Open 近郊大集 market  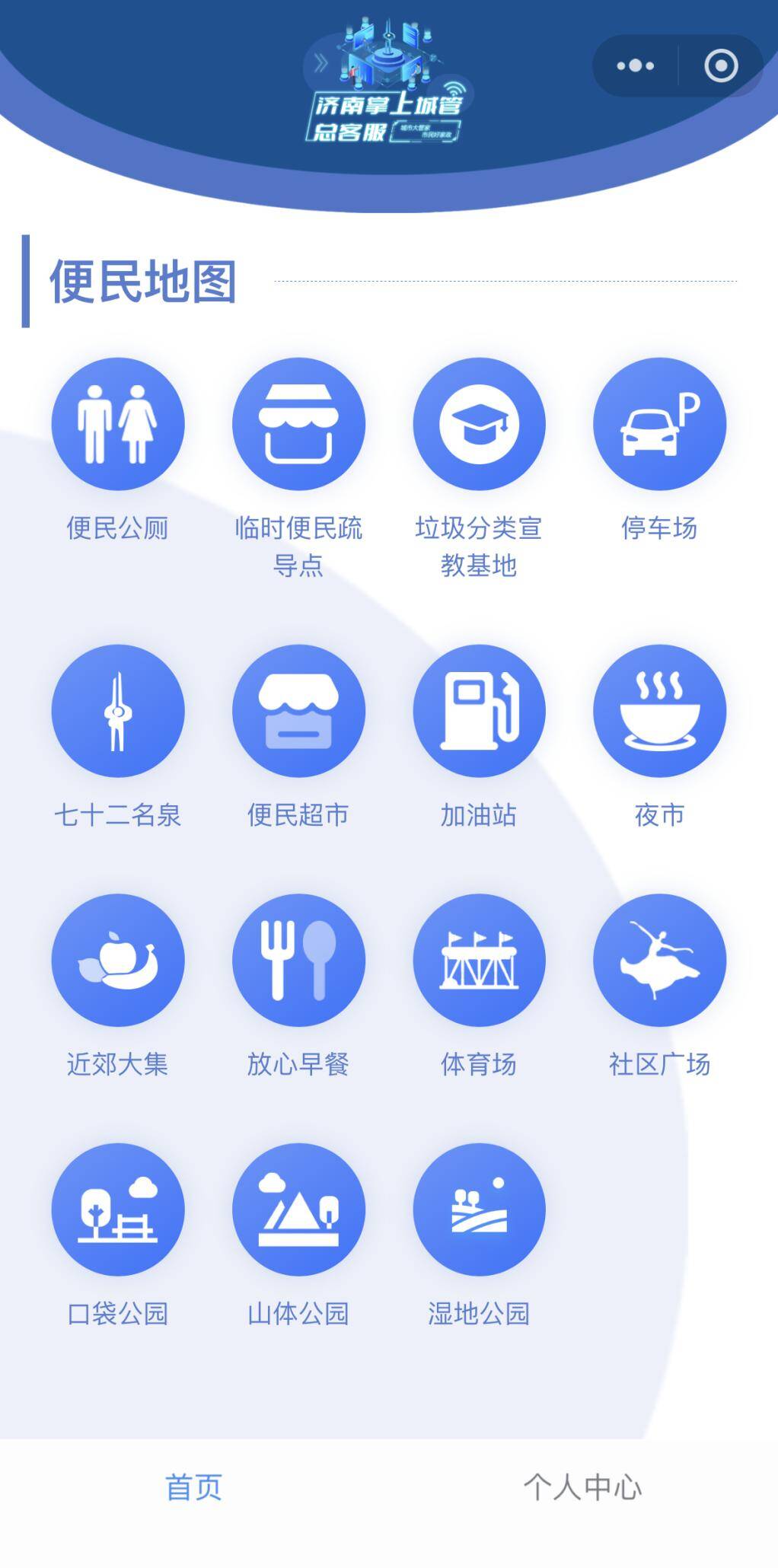pos(118,960)
